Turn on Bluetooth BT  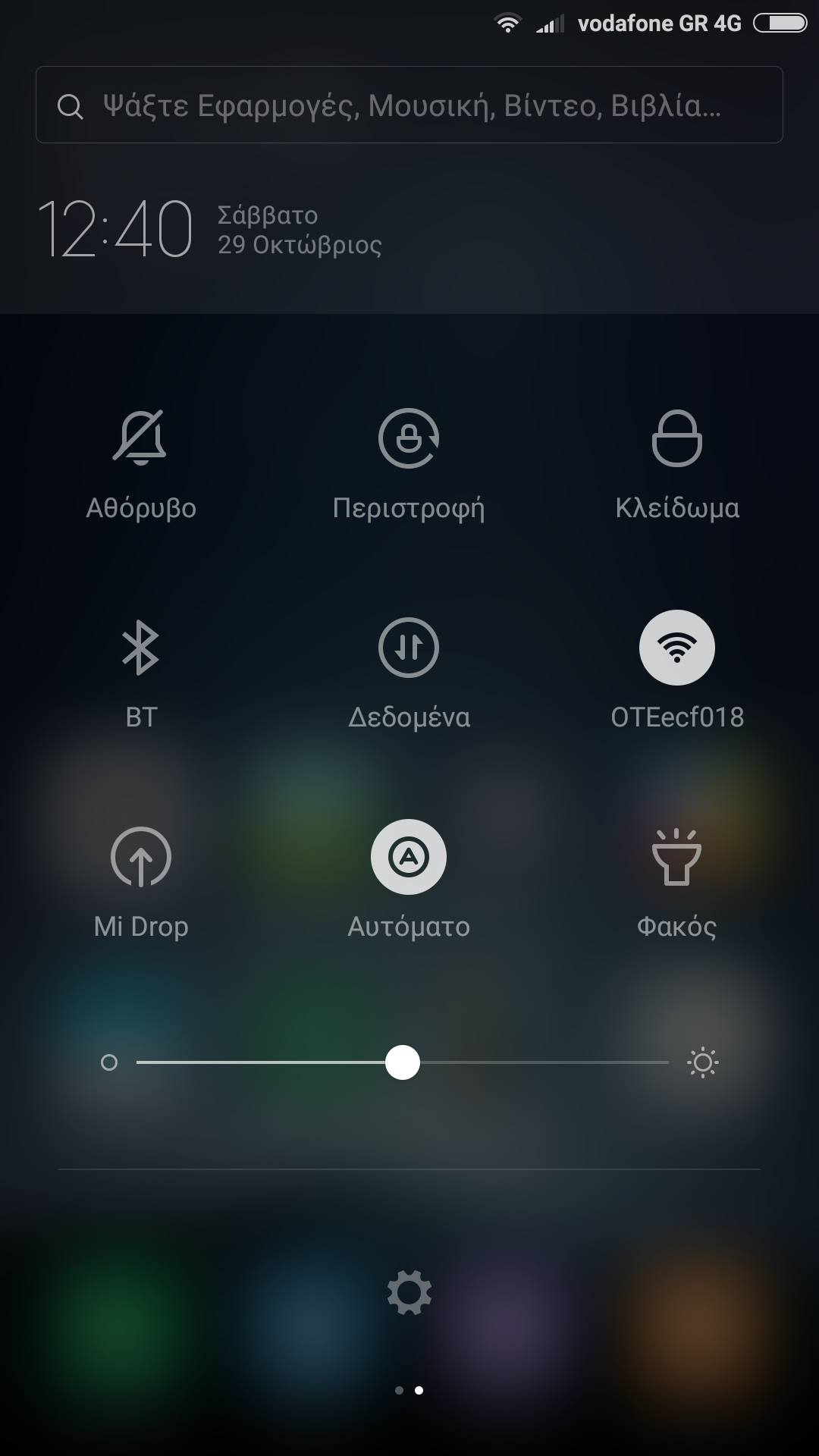tap(141, 648)
